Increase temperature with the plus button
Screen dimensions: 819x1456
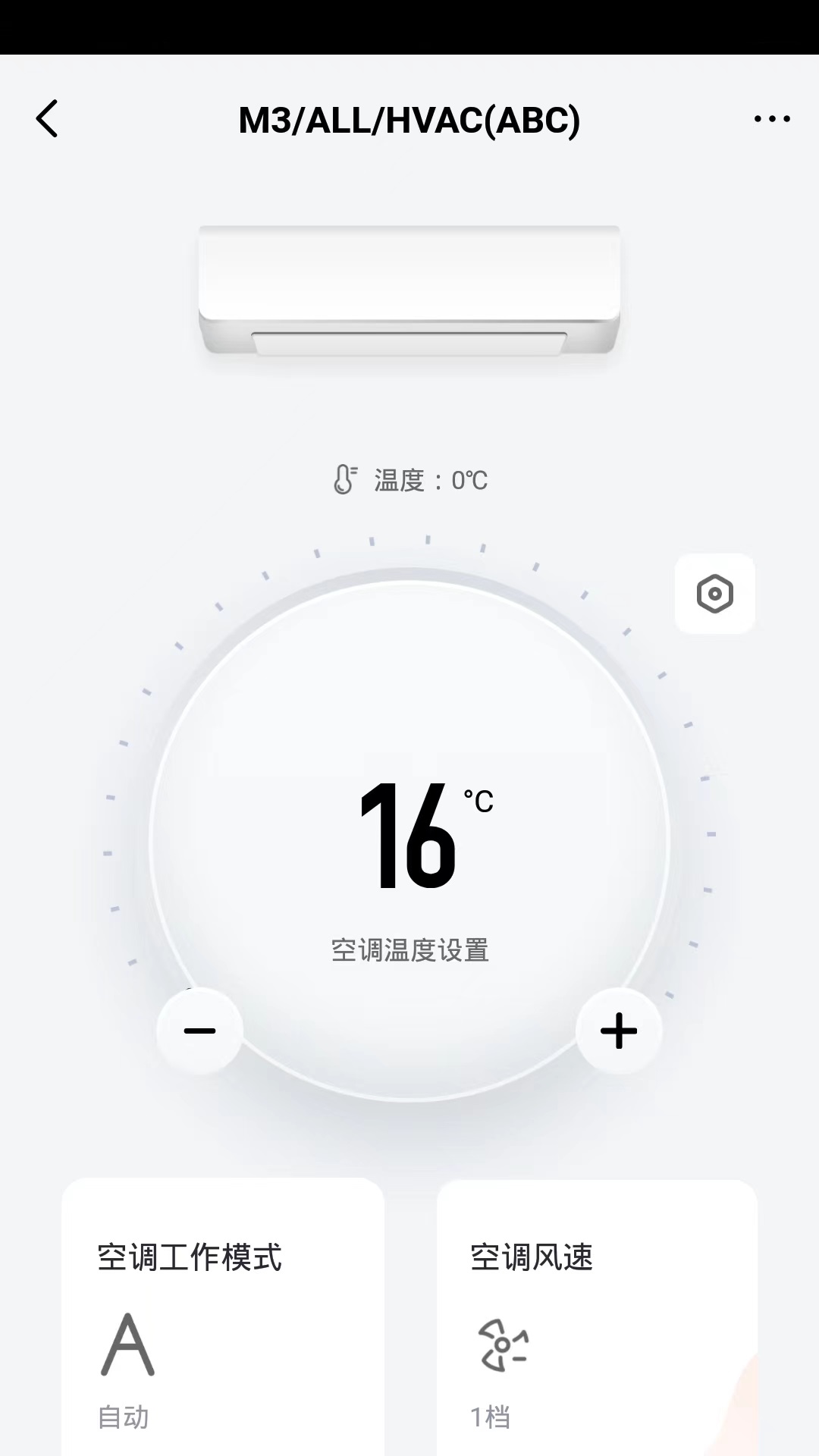pyautogui.click(x=619, y=1031)
